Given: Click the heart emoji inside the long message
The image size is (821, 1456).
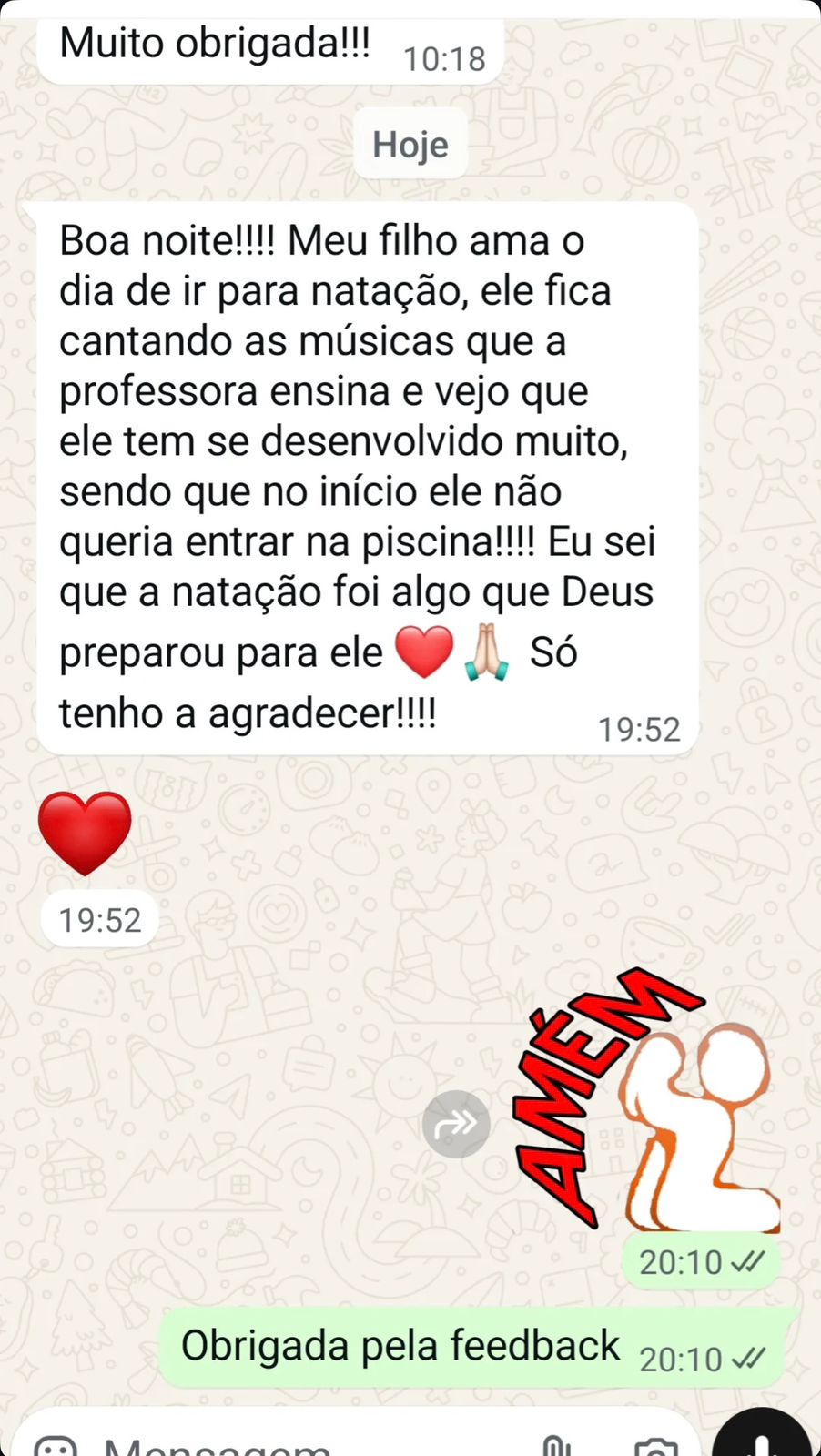Looking at the screenshot, I should tap(424, 650).
